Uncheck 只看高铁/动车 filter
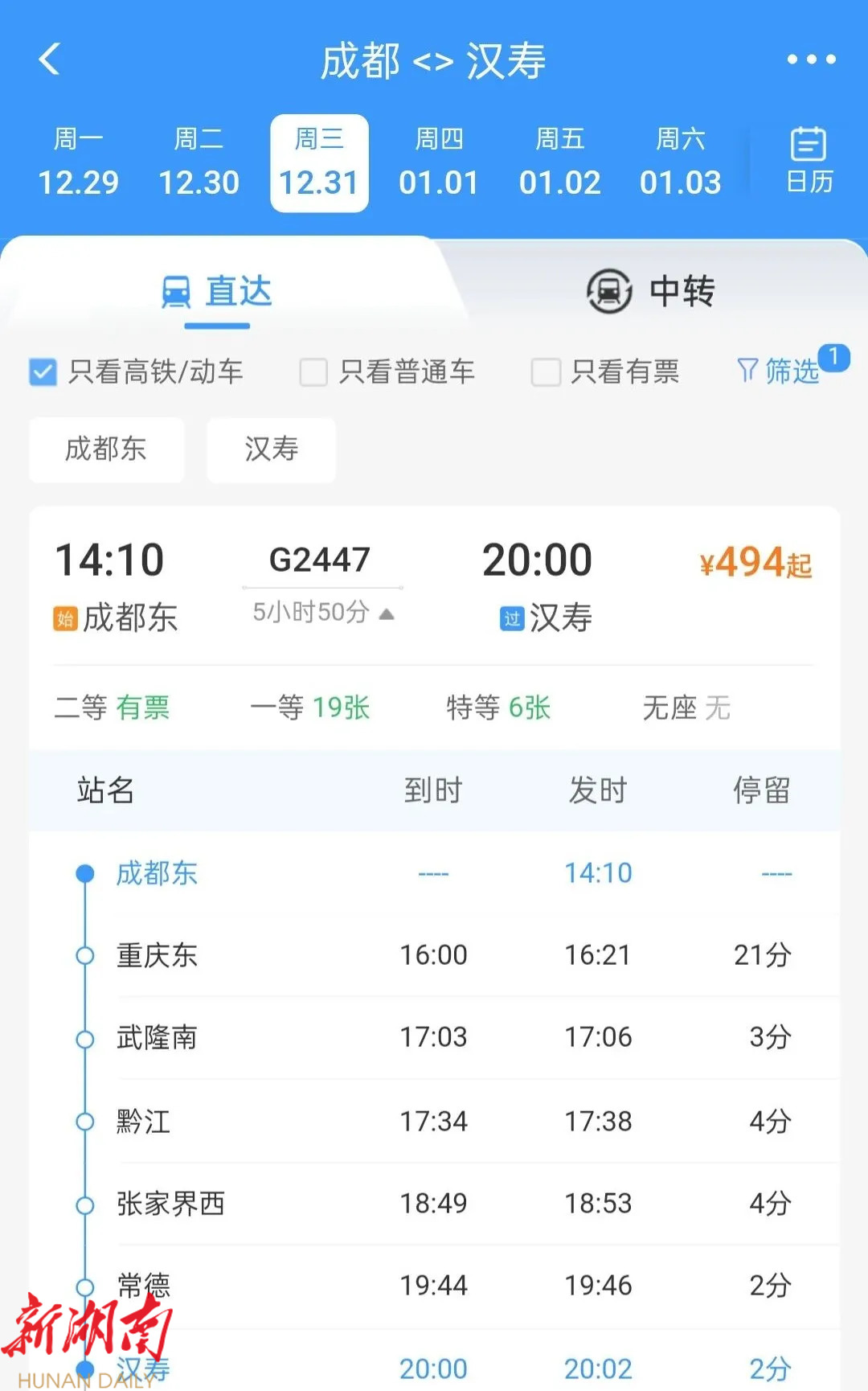The height and width of the screenshot is (1391, 868). 43,372
